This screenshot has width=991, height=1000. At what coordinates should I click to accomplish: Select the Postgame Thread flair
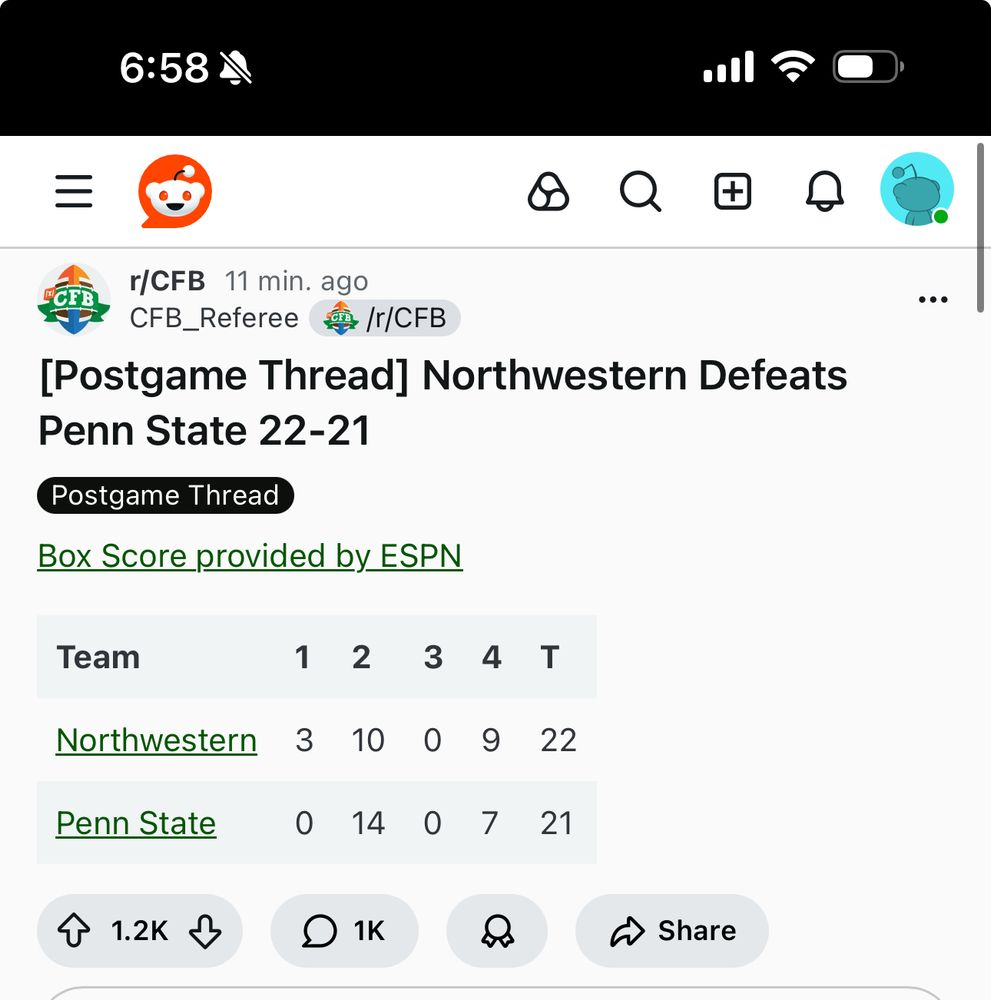tap(165, 496)
